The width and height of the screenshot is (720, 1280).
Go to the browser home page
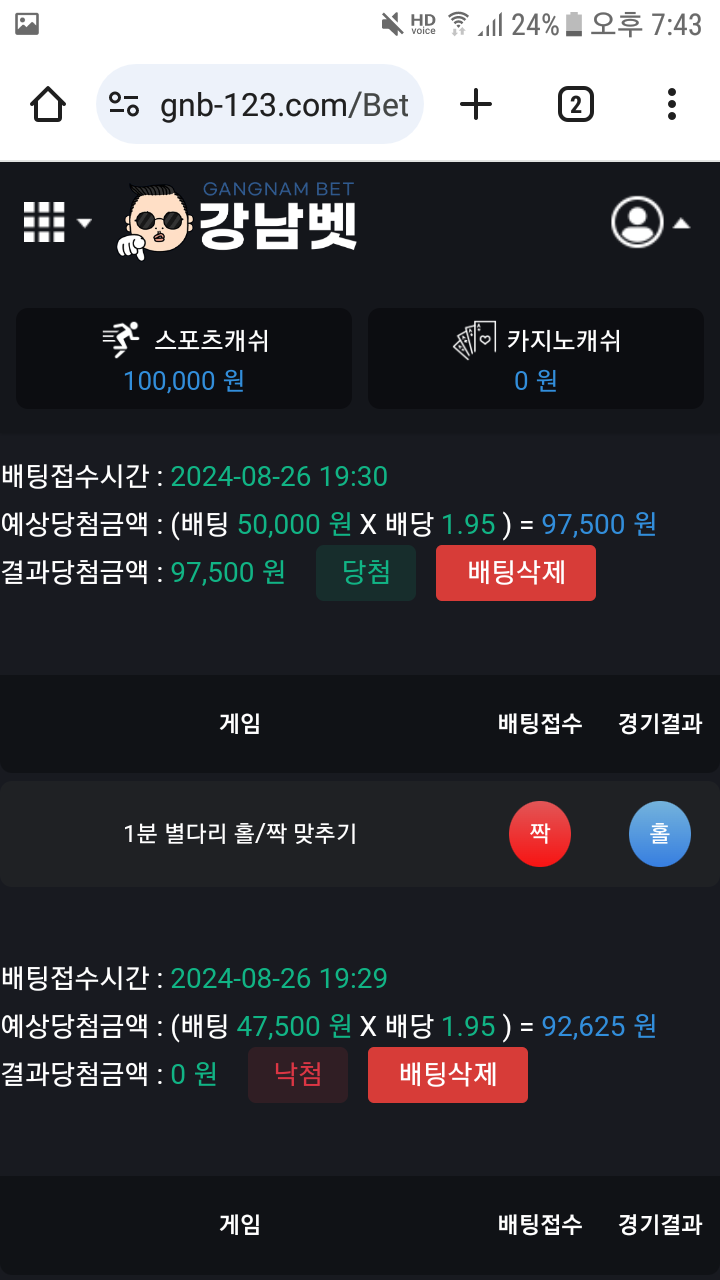click(48, 104)
